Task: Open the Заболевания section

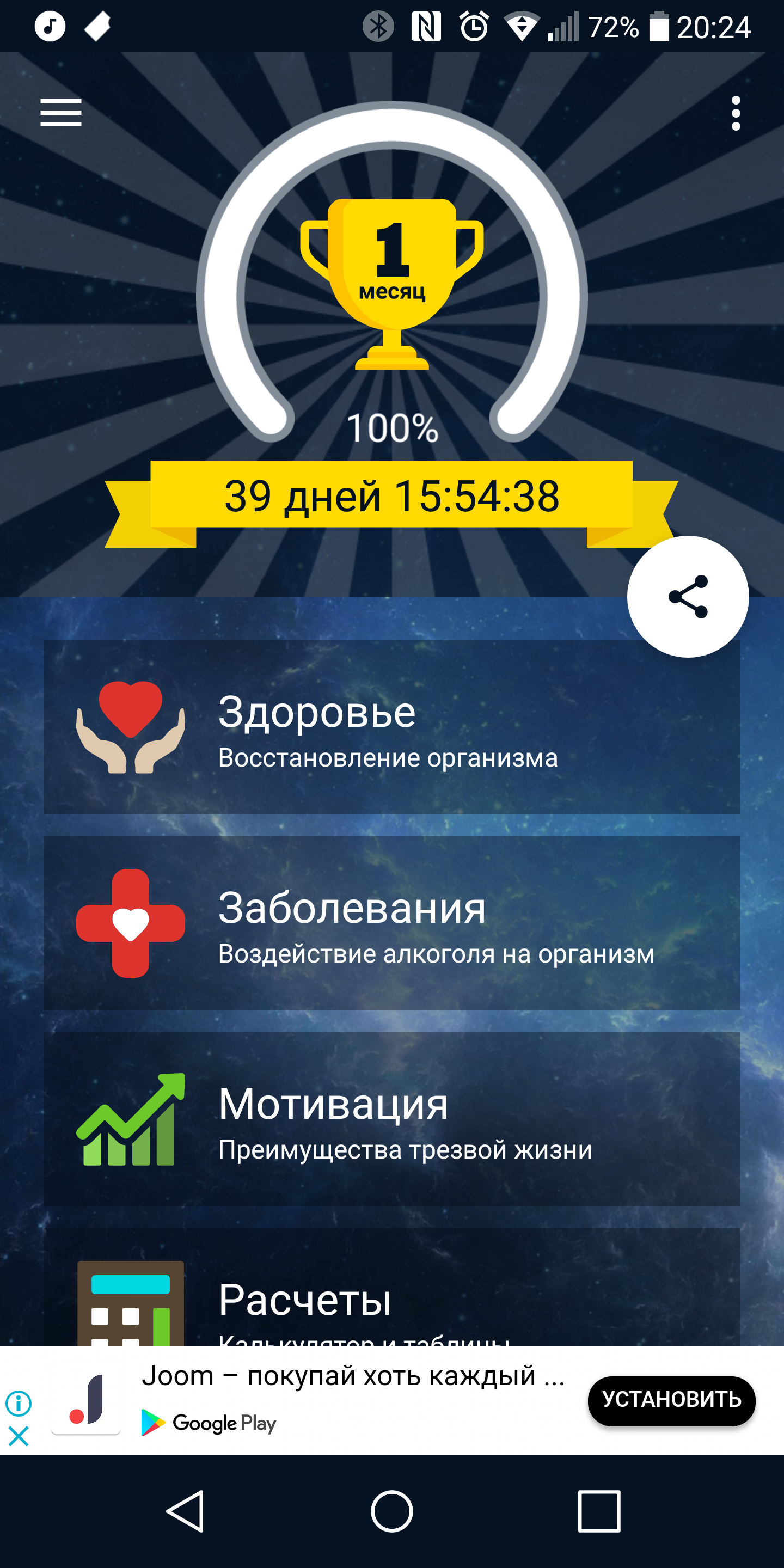Action: coord(391,923)
